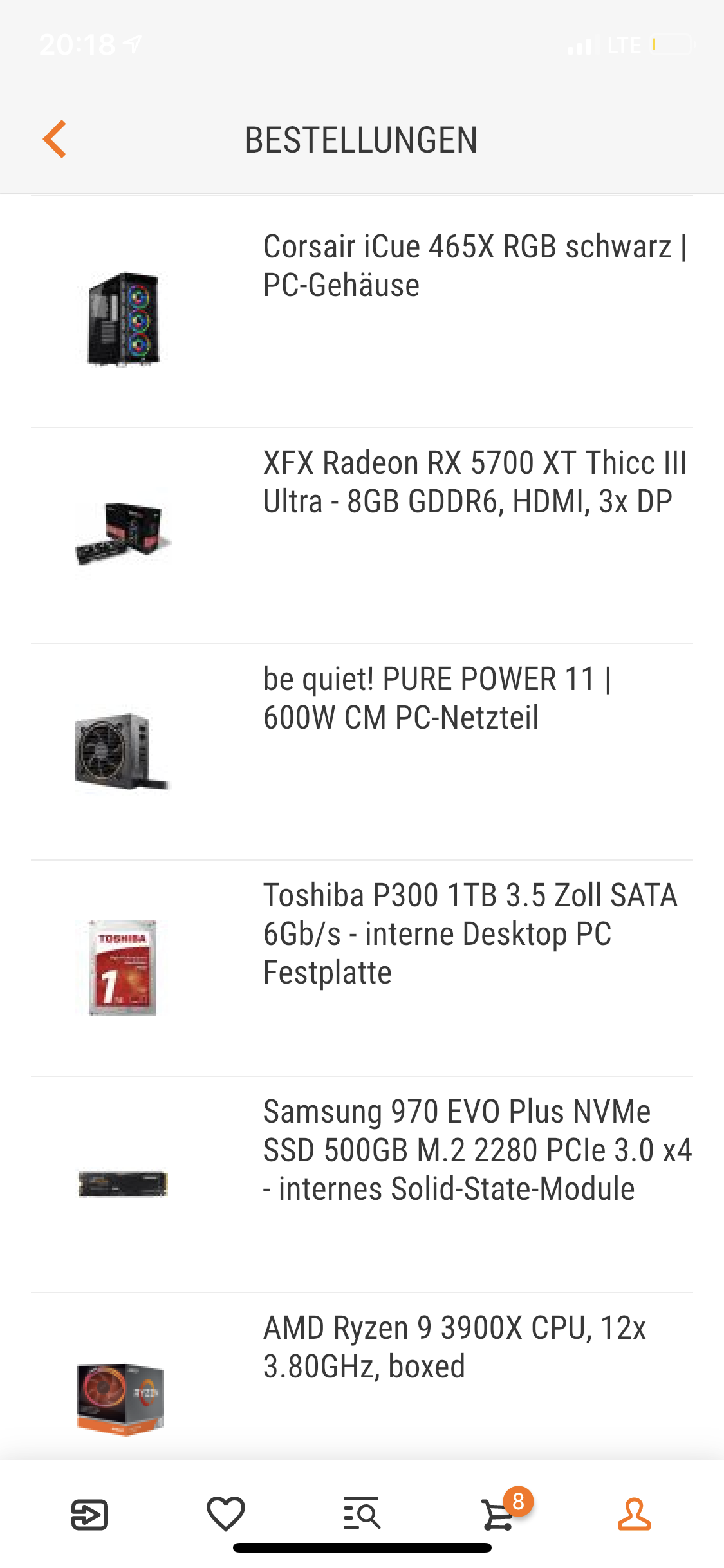This screenshot has width=724, height=1568.
Task: Open the Corsair iCue 465X RGB order item
Action: (x=474, y=266)
